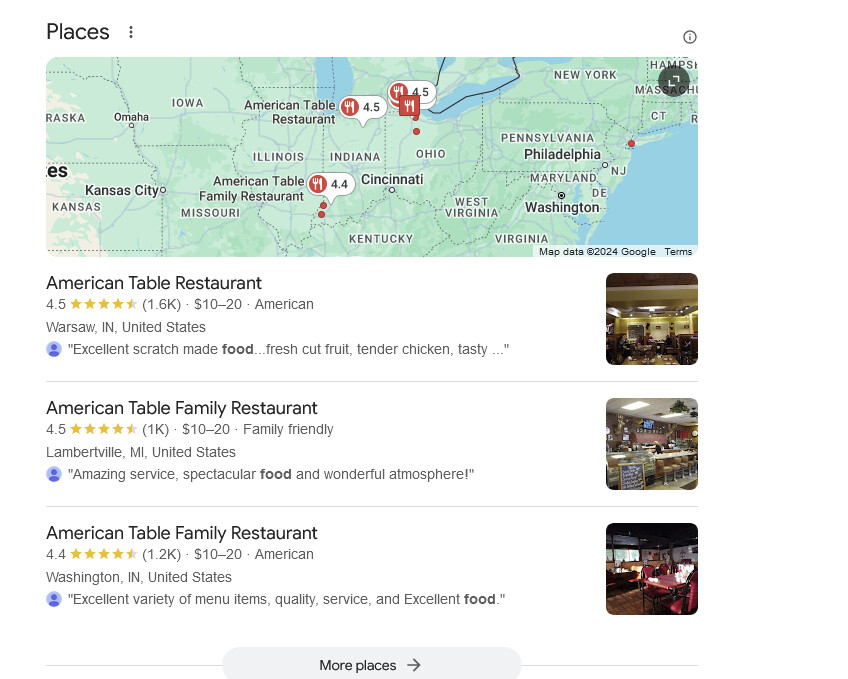
Task: View photo of the Warsaw restaurant
Action: 652,319
